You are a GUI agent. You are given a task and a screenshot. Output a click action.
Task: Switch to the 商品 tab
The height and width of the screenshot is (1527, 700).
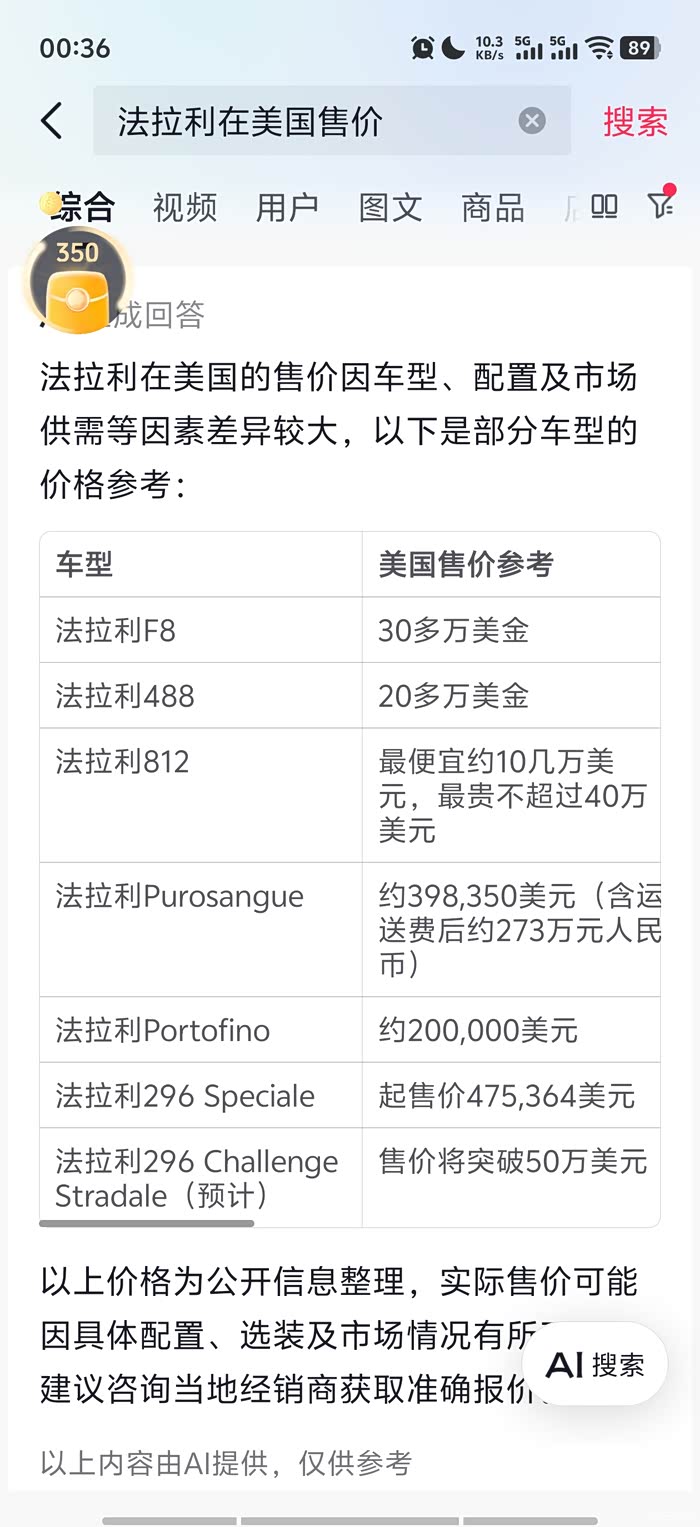coord(493,207)
